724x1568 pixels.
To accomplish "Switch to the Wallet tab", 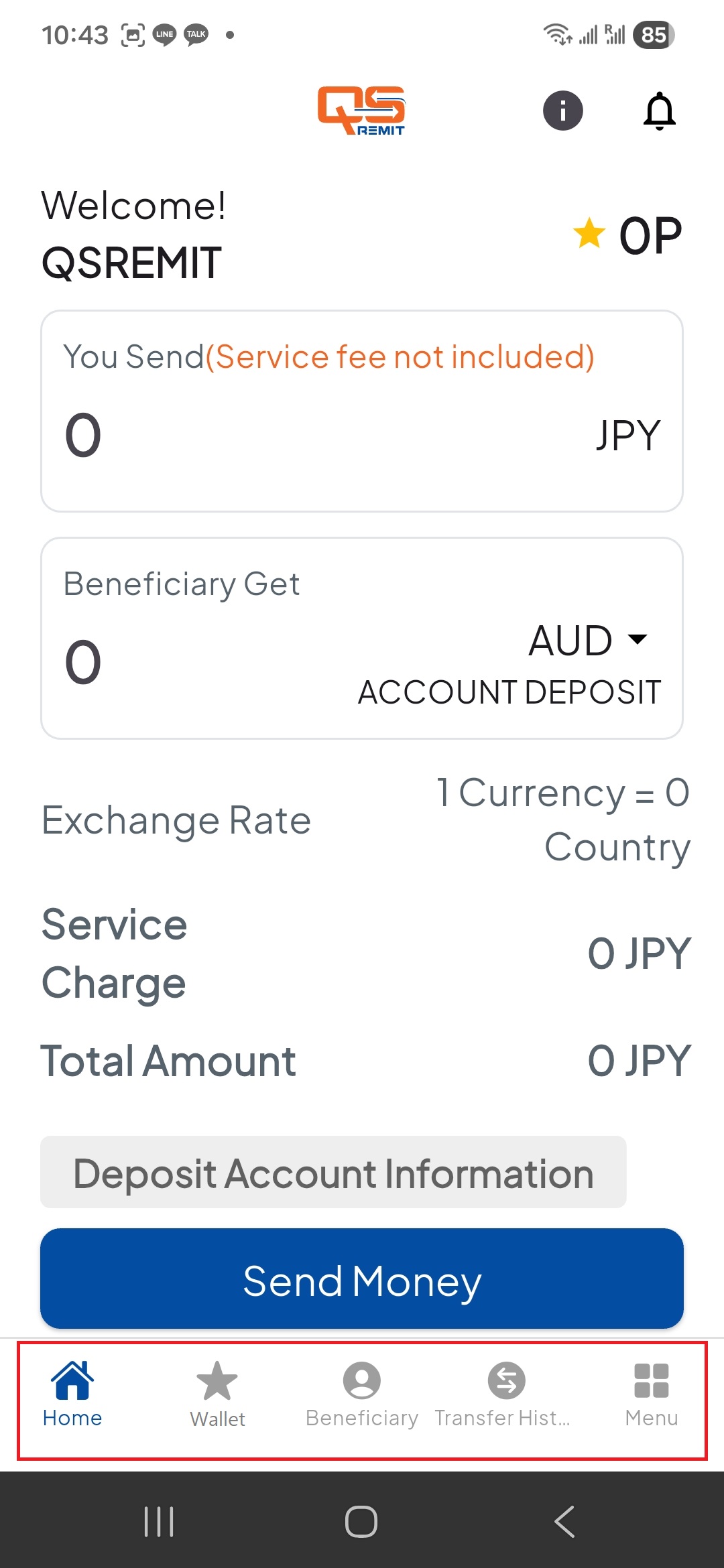I will (x=217, y=1395).
